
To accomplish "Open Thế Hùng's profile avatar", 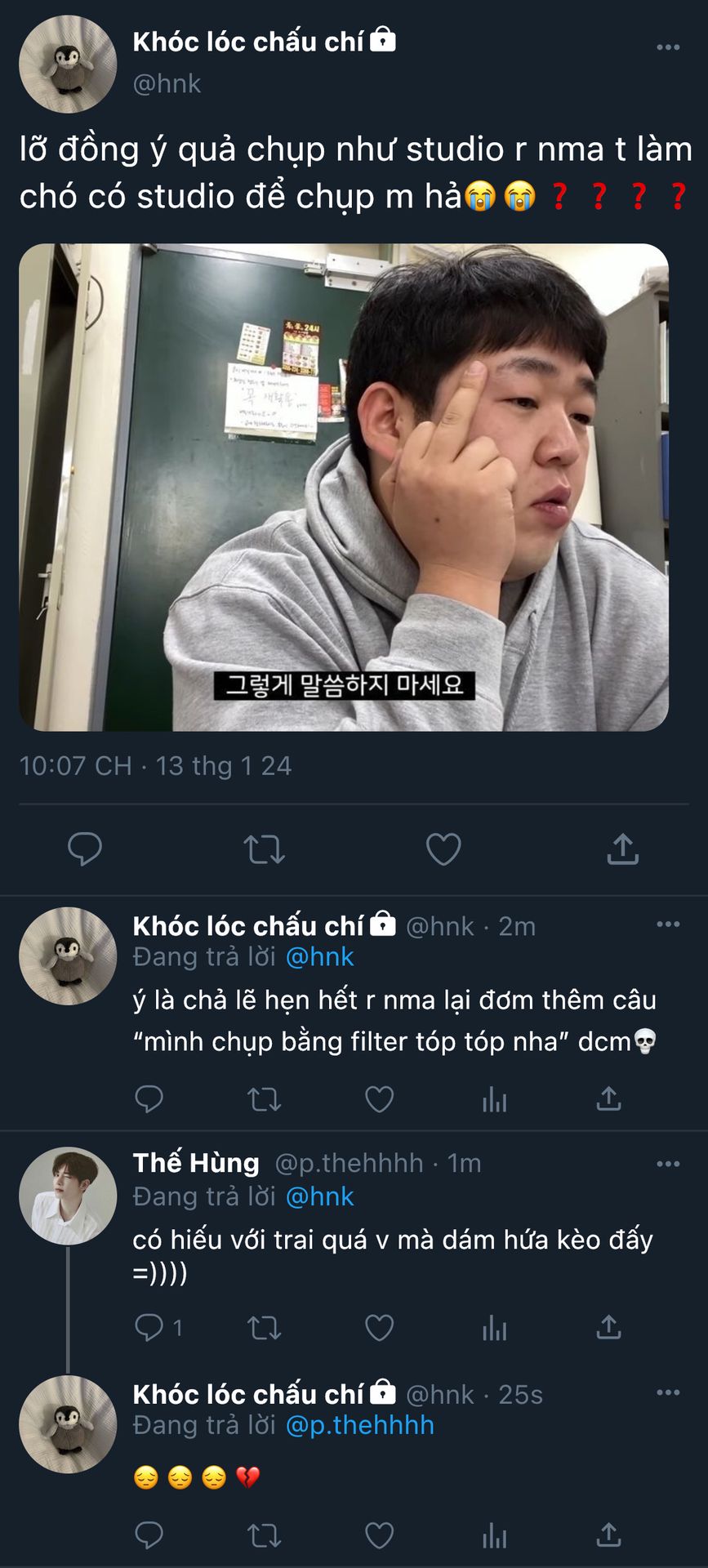I will click(68, 1196).
